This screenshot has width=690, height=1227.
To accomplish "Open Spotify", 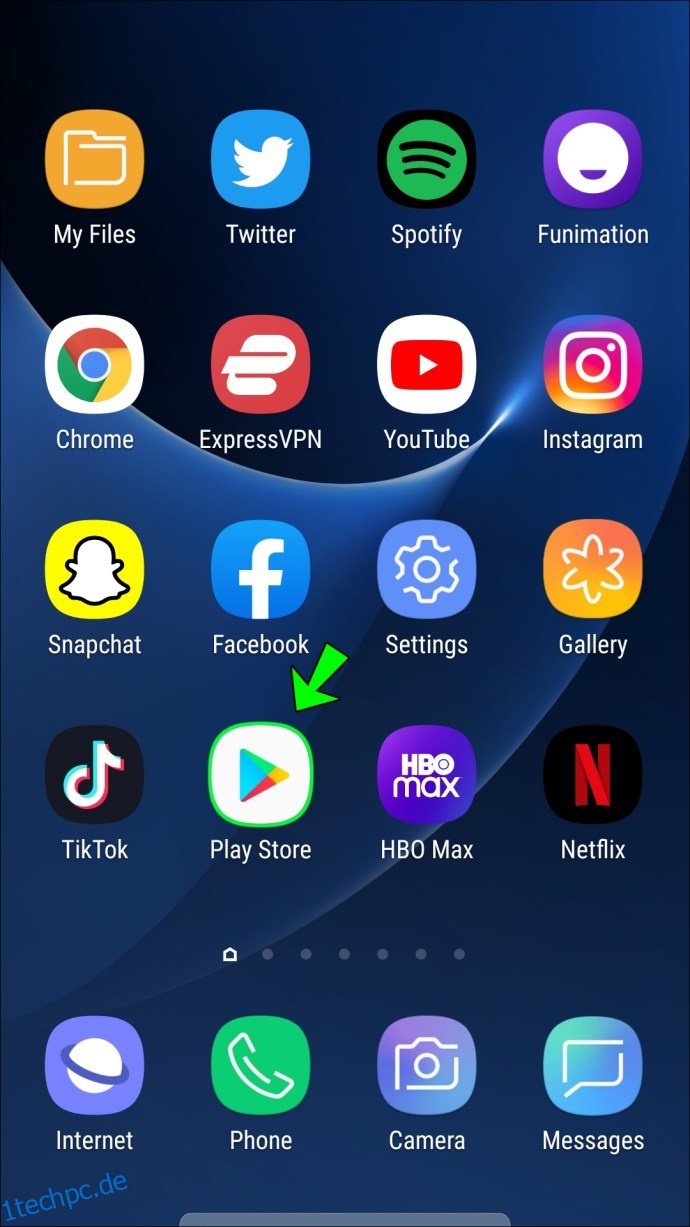I will pyautogui.click(x=426, y=160).
